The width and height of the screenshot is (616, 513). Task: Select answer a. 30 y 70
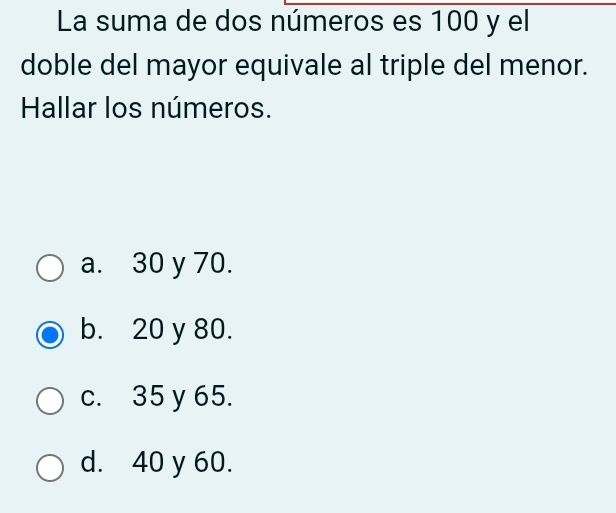49,268
